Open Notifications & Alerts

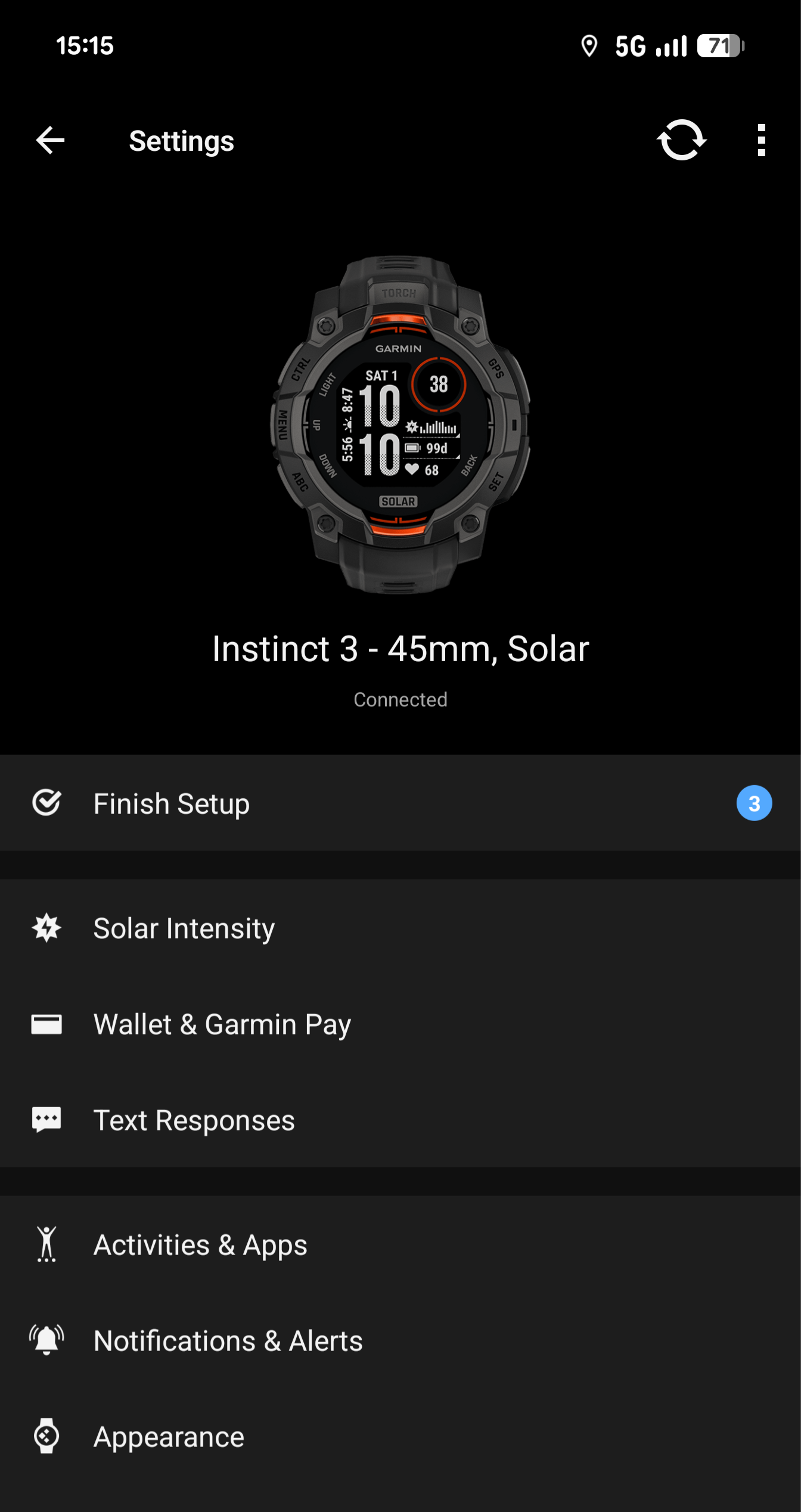401,1341
